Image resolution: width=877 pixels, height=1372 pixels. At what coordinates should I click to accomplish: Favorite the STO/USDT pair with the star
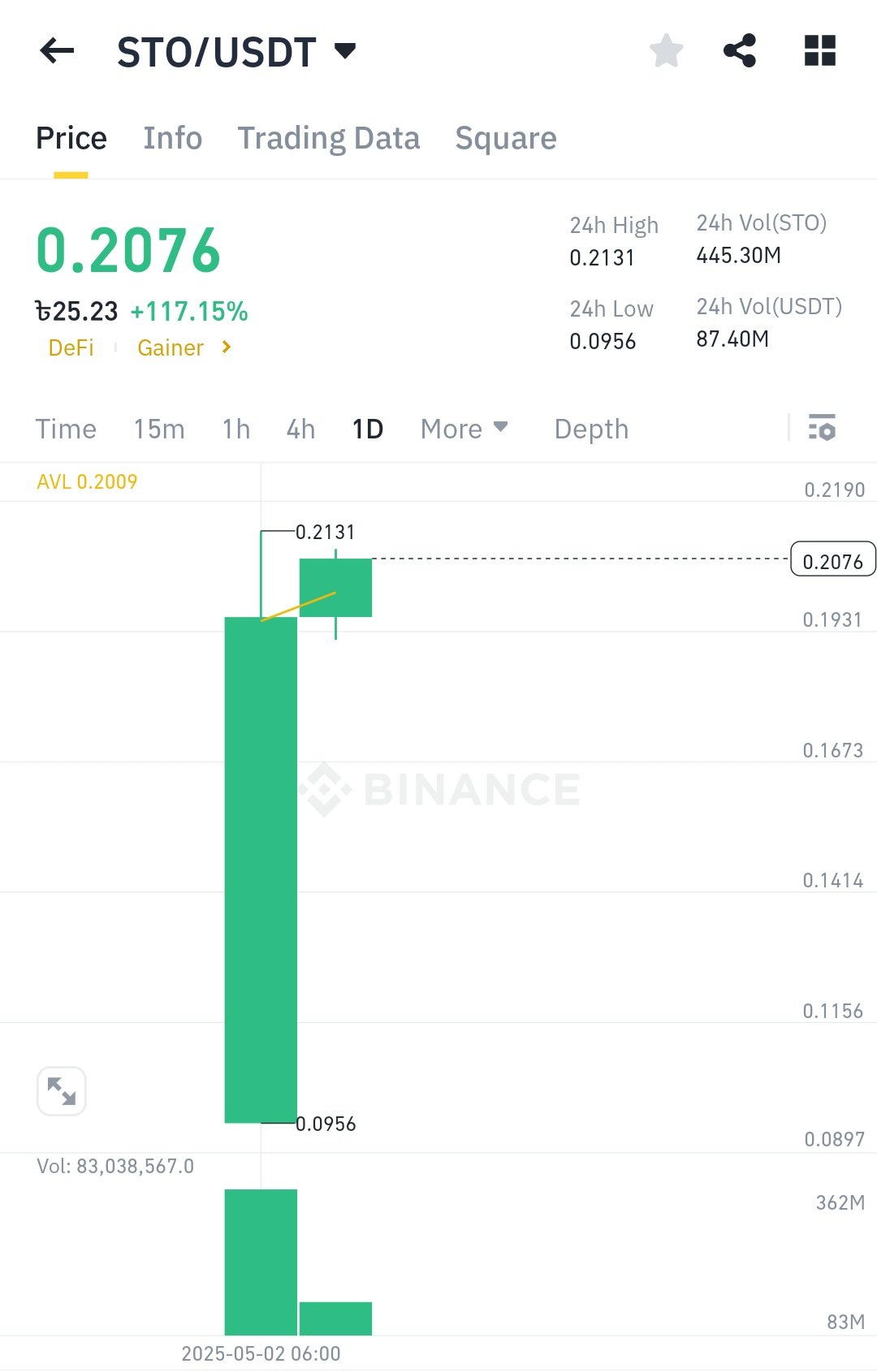[x=665, y=51]
